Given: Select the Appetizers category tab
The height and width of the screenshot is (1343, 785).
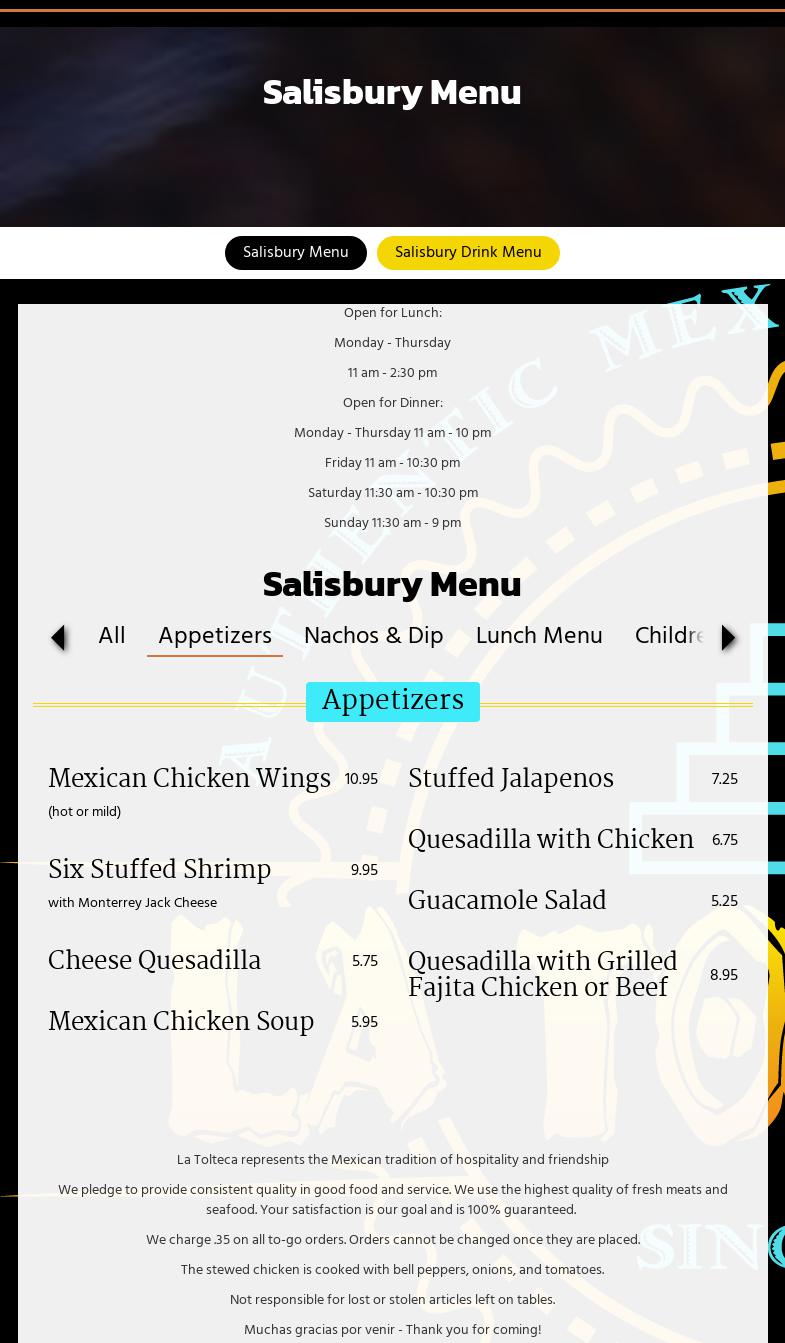Looking at the screenshot, I should [x=215, y=637].
